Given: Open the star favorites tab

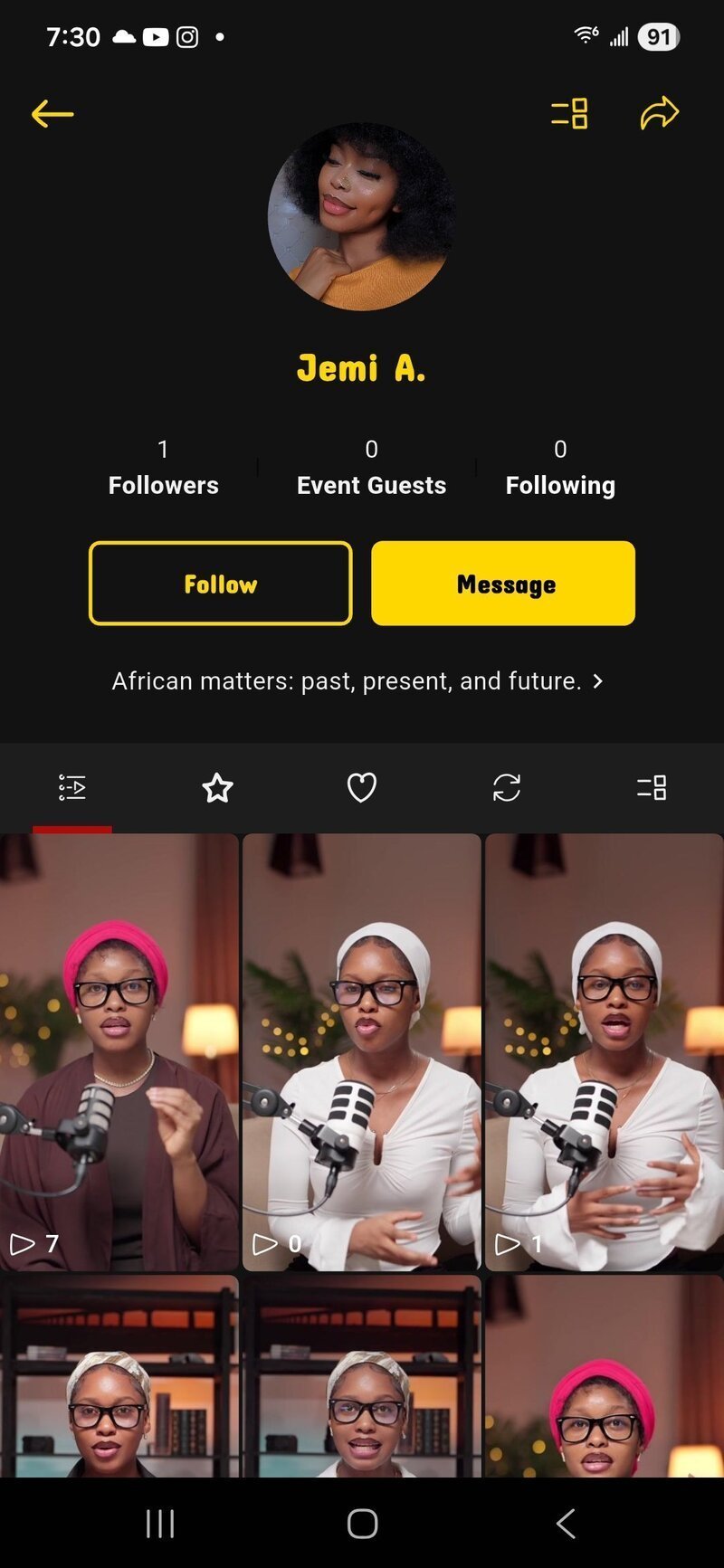Looking at the screenshot, I should tap(217, 788).
